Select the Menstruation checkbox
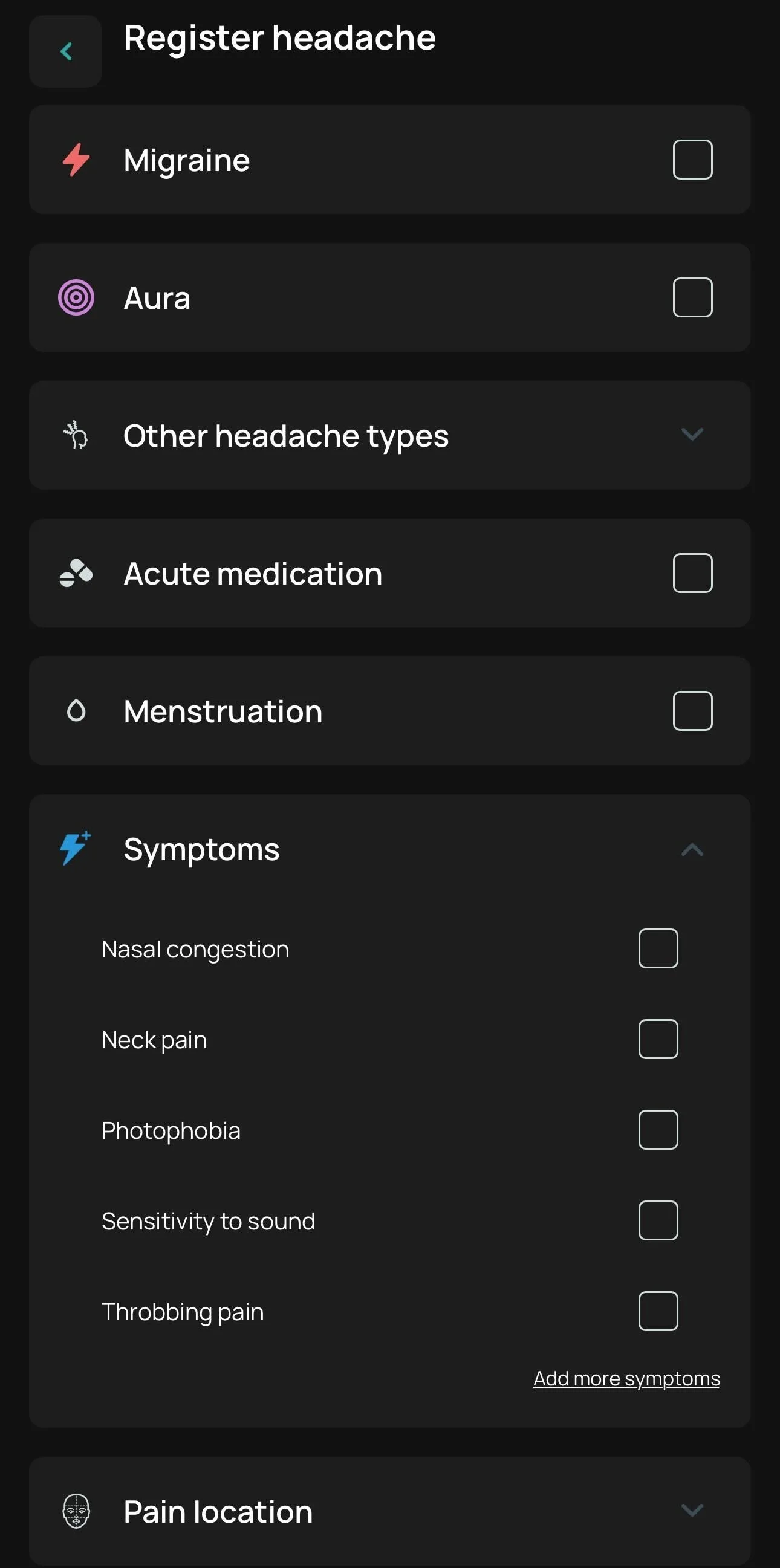The image size is (780, 1568). point(692,710)
